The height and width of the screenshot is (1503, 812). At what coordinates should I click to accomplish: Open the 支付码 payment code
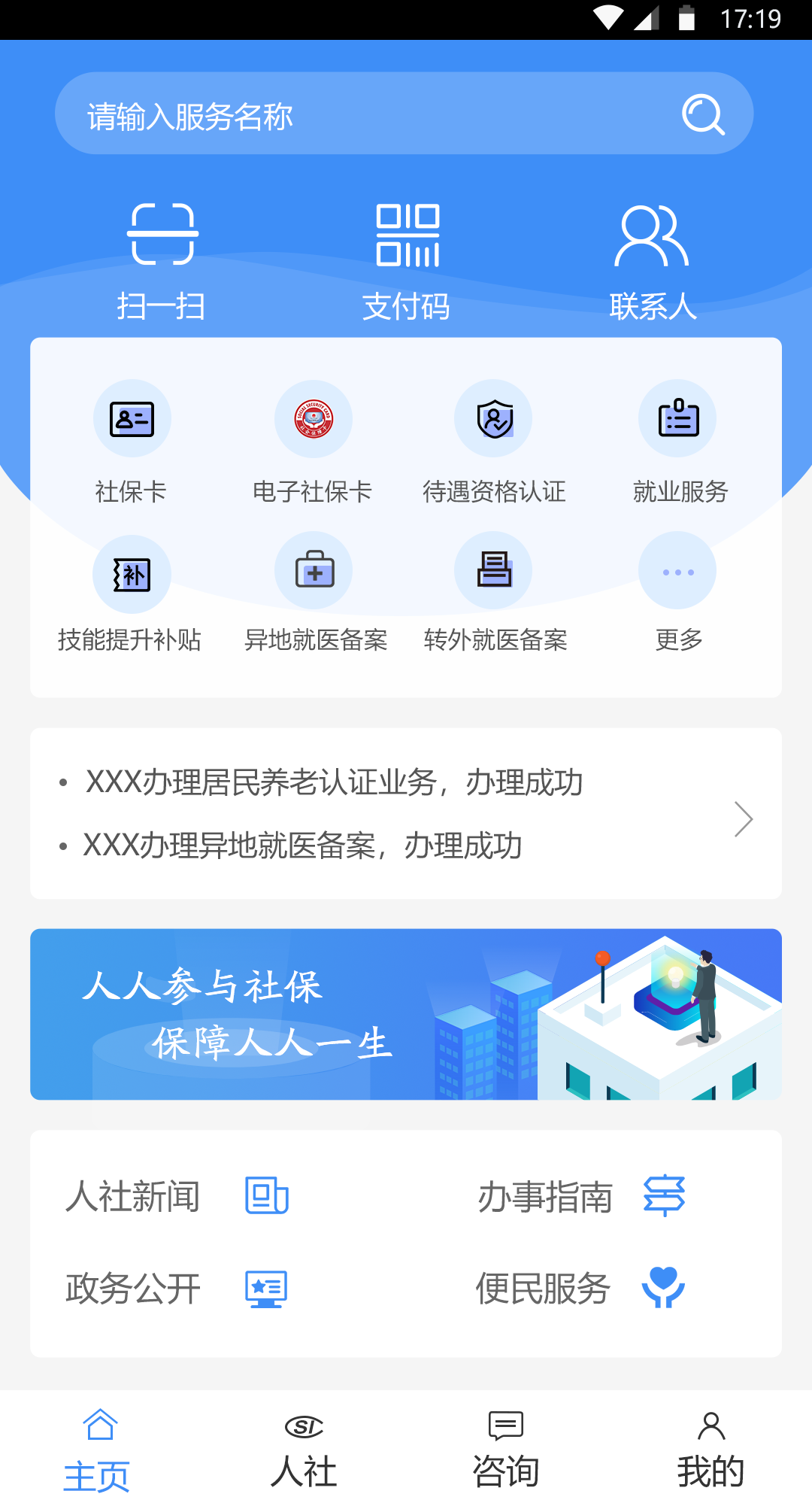click(406, 236)
